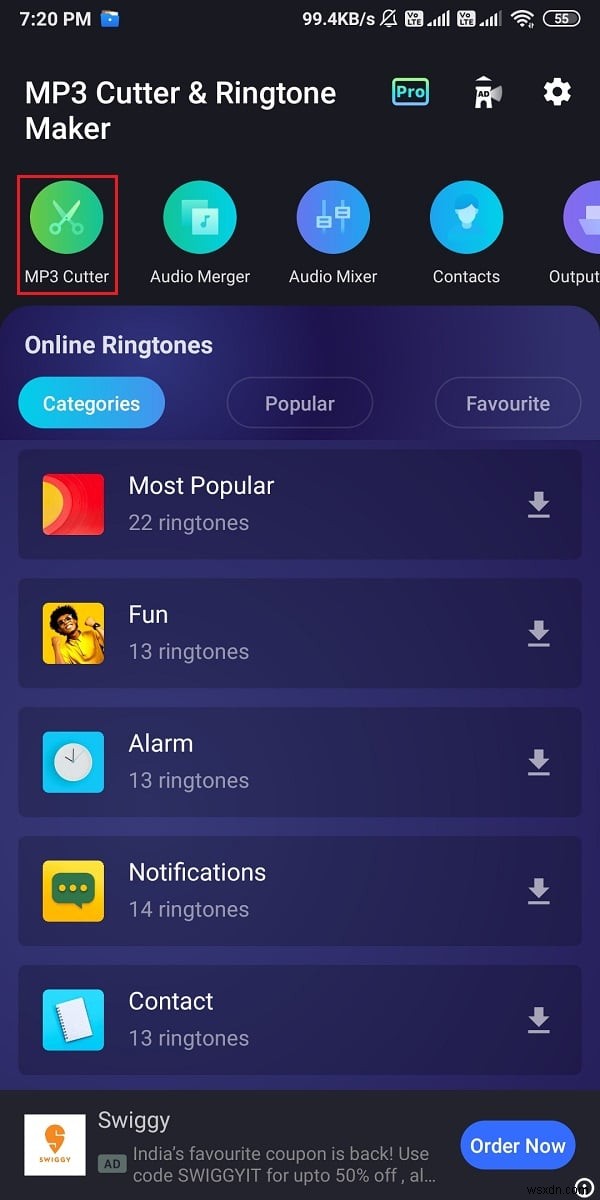Download the Most Popular ringtones
This screenshot has height=1200, width=600.
(539, 505)
